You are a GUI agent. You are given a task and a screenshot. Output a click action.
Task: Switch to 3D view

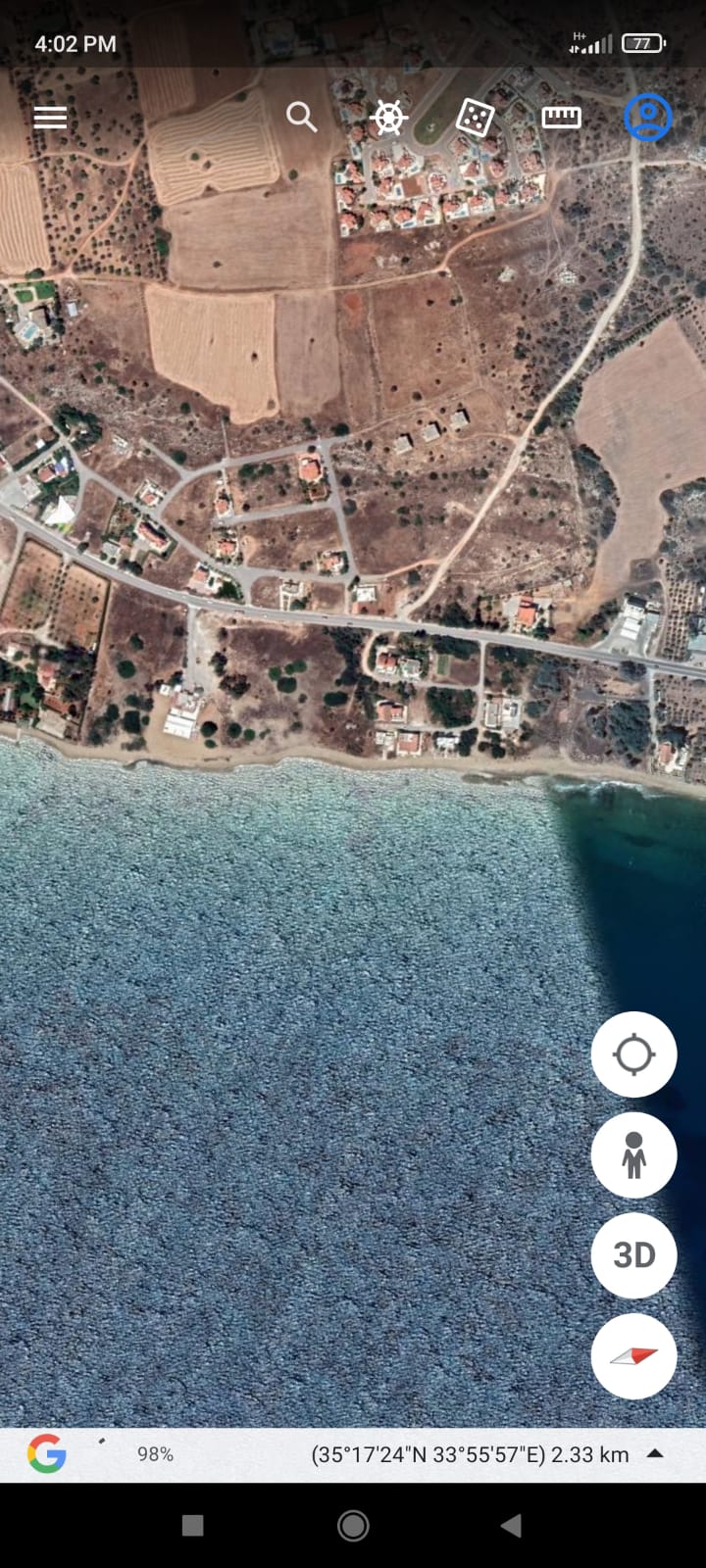(x=633, y=1254)
